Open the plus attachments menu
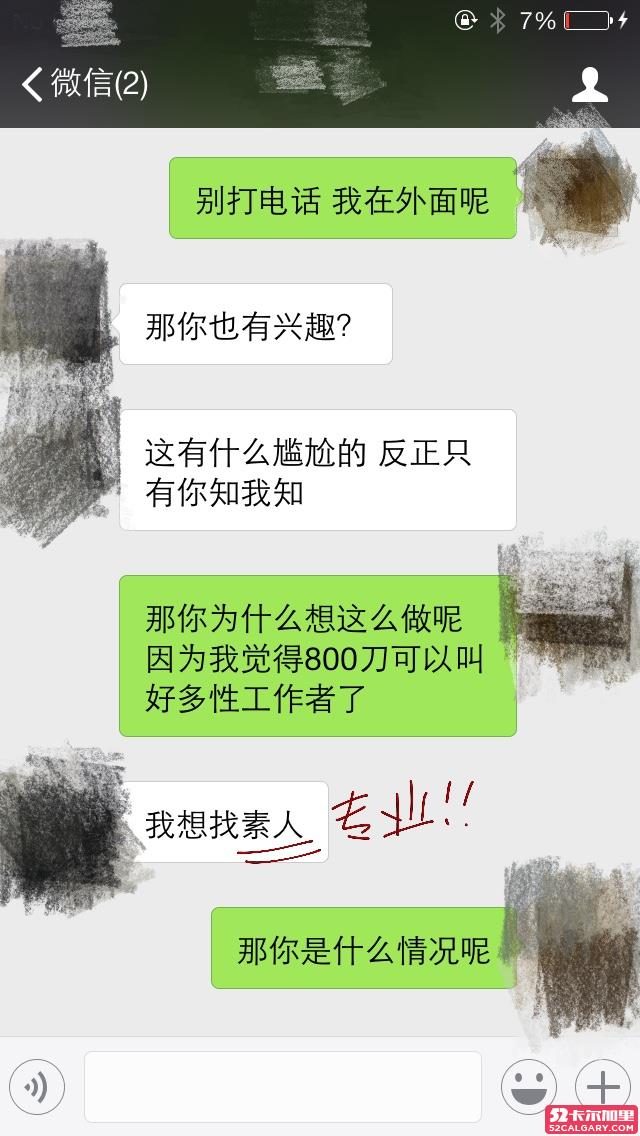 [x=603, y=1087]
